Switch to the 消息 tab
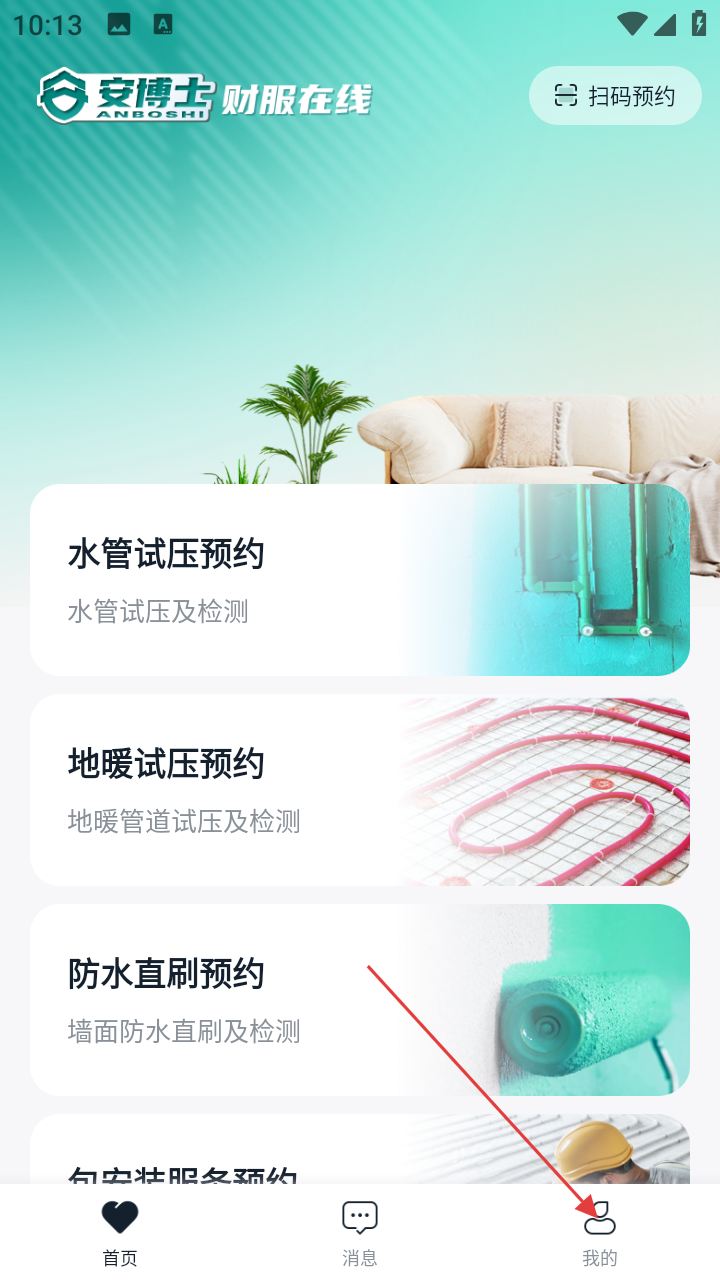Viewport: 720px width, 1280px height. point(360,1234)
